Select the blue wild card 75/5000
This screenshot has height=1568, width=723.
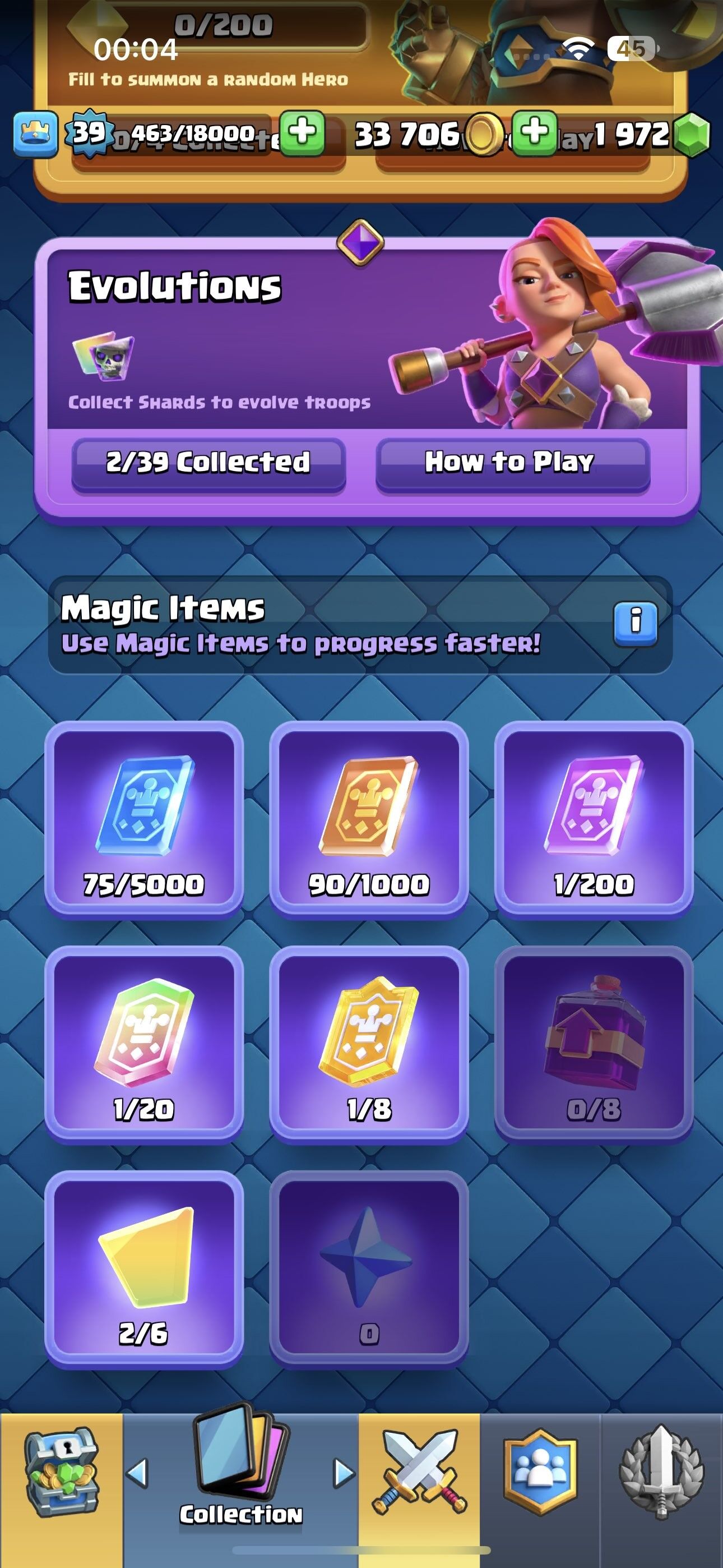143,818
